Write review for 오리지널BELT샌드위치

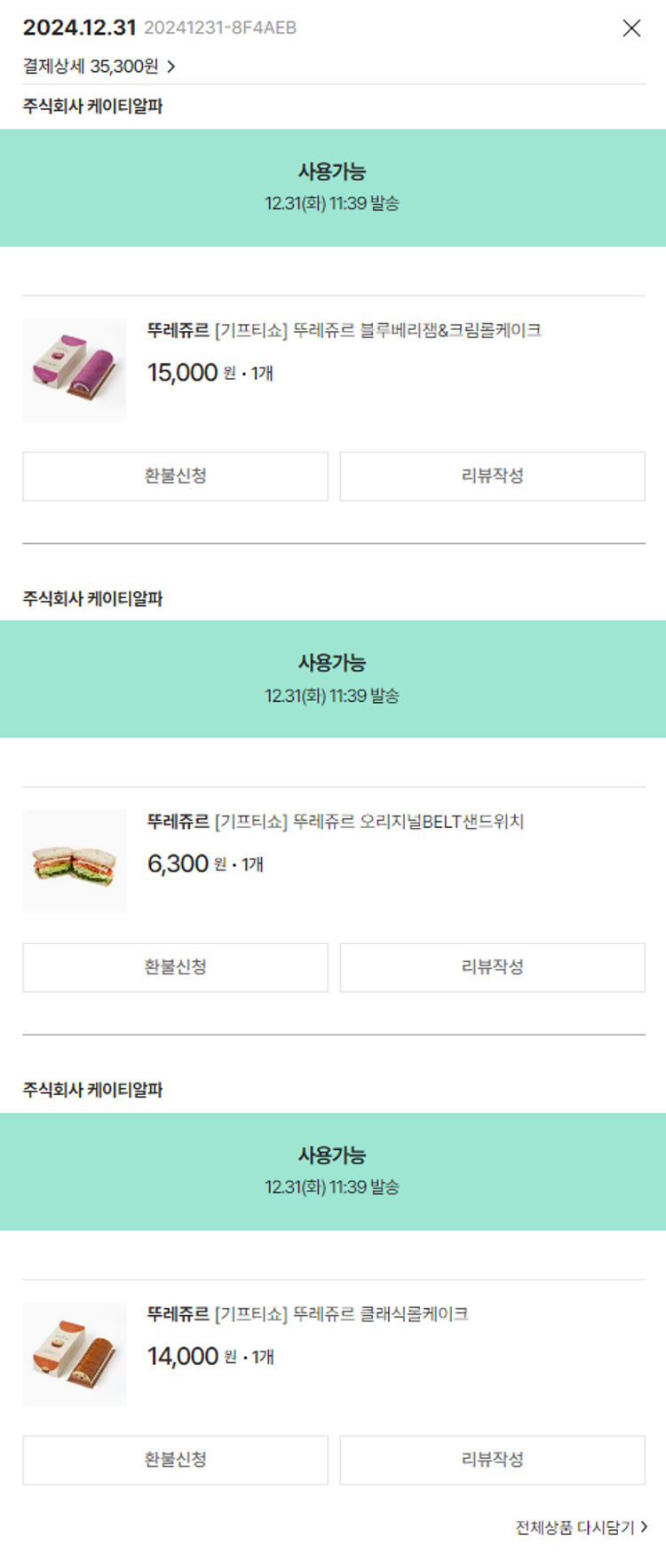(x=492, y=967)
